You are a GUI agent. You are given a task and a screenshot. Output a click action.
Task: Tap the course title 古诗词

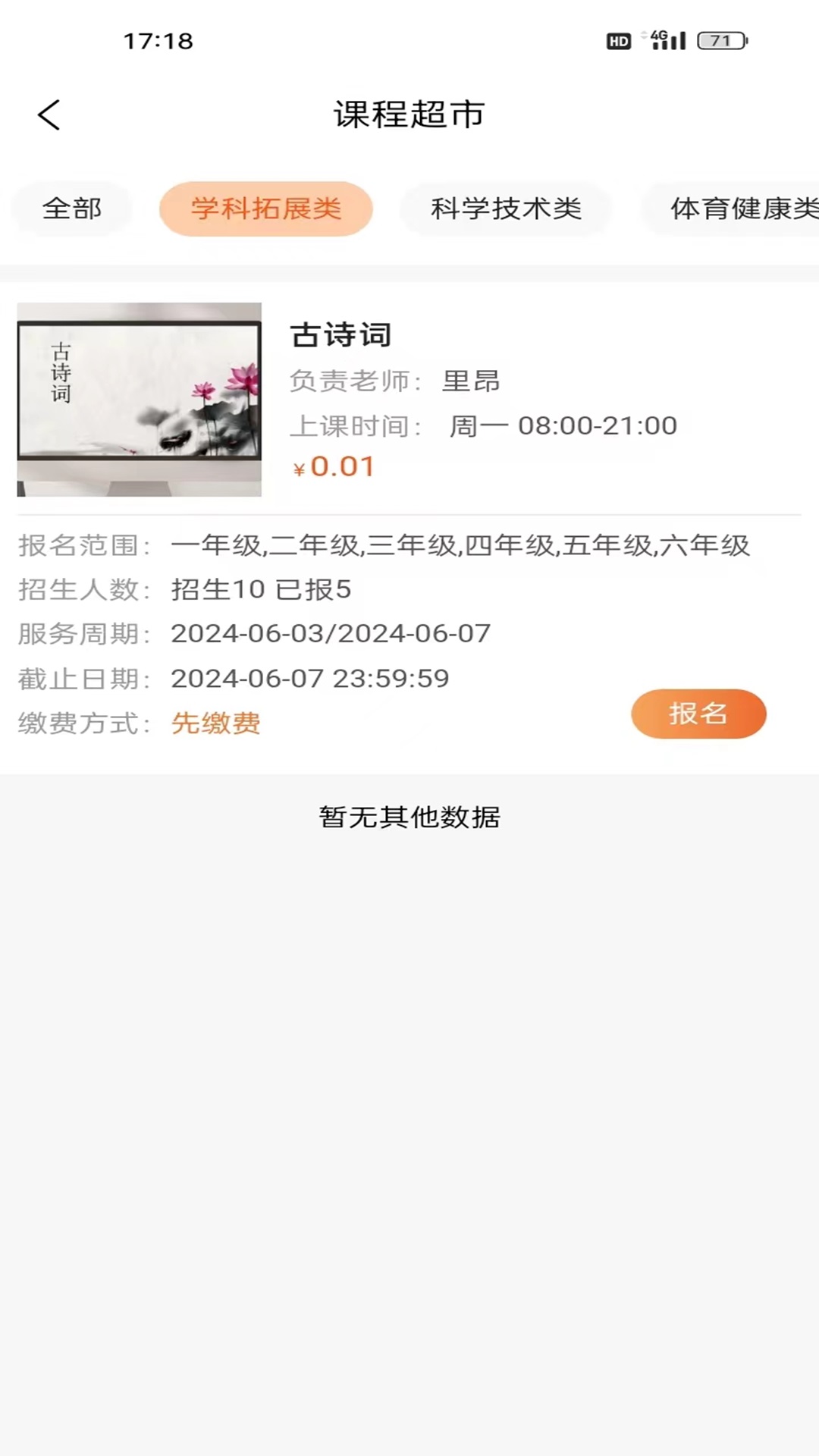[340, 334]
